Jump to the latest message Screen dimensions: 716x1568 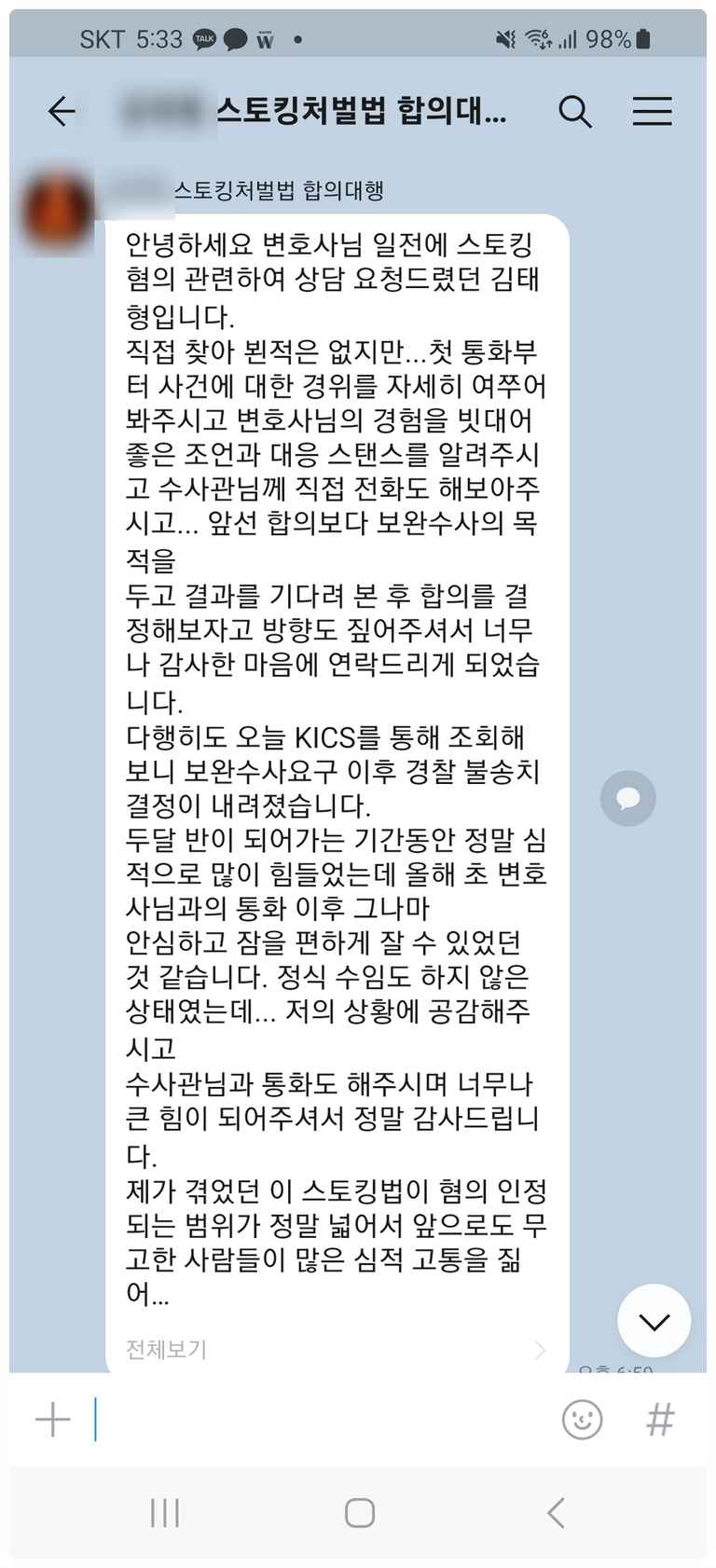click(654, 1320)
